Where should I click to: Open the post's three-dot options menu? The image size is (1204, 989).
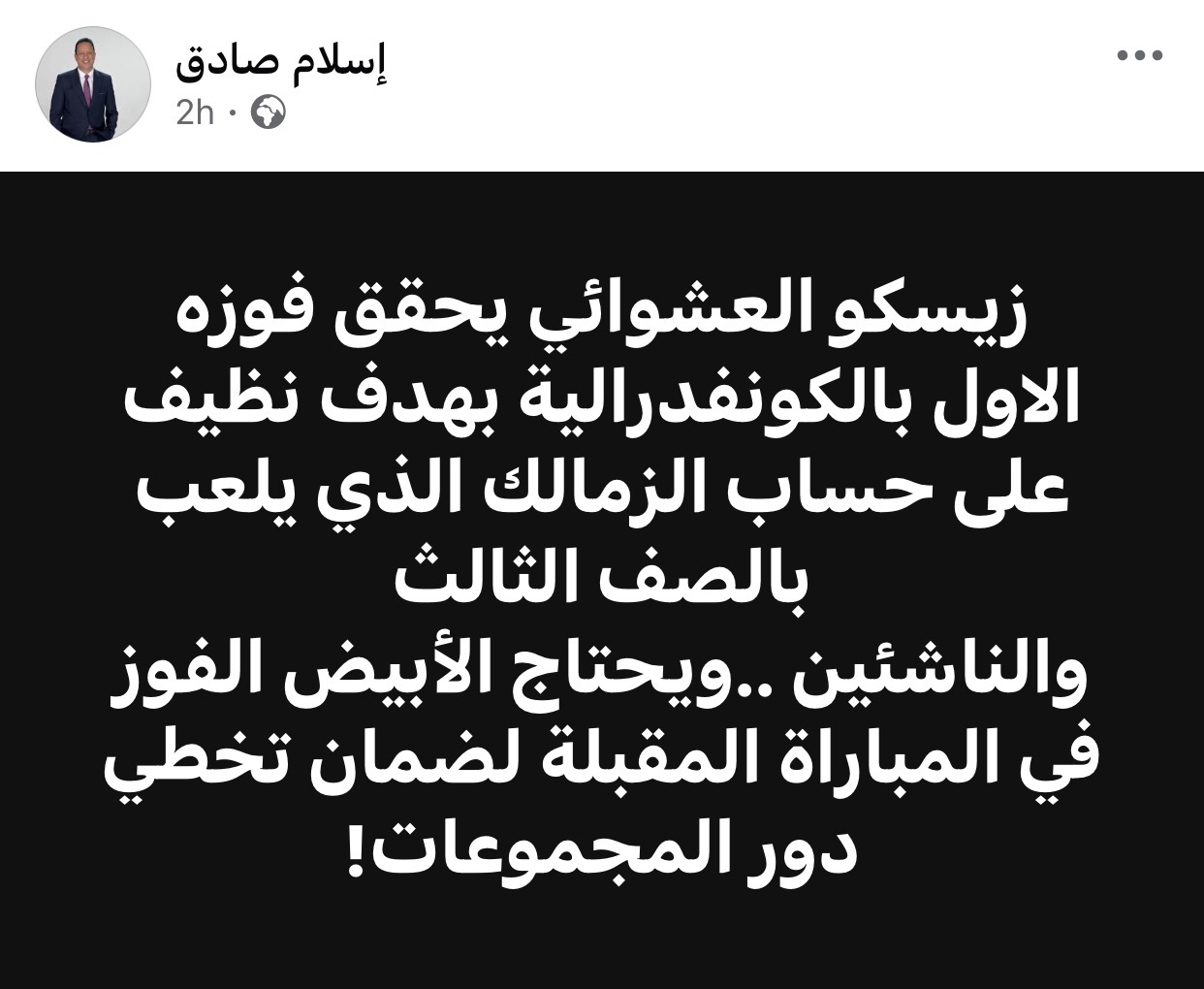(x=1139, y=56)
